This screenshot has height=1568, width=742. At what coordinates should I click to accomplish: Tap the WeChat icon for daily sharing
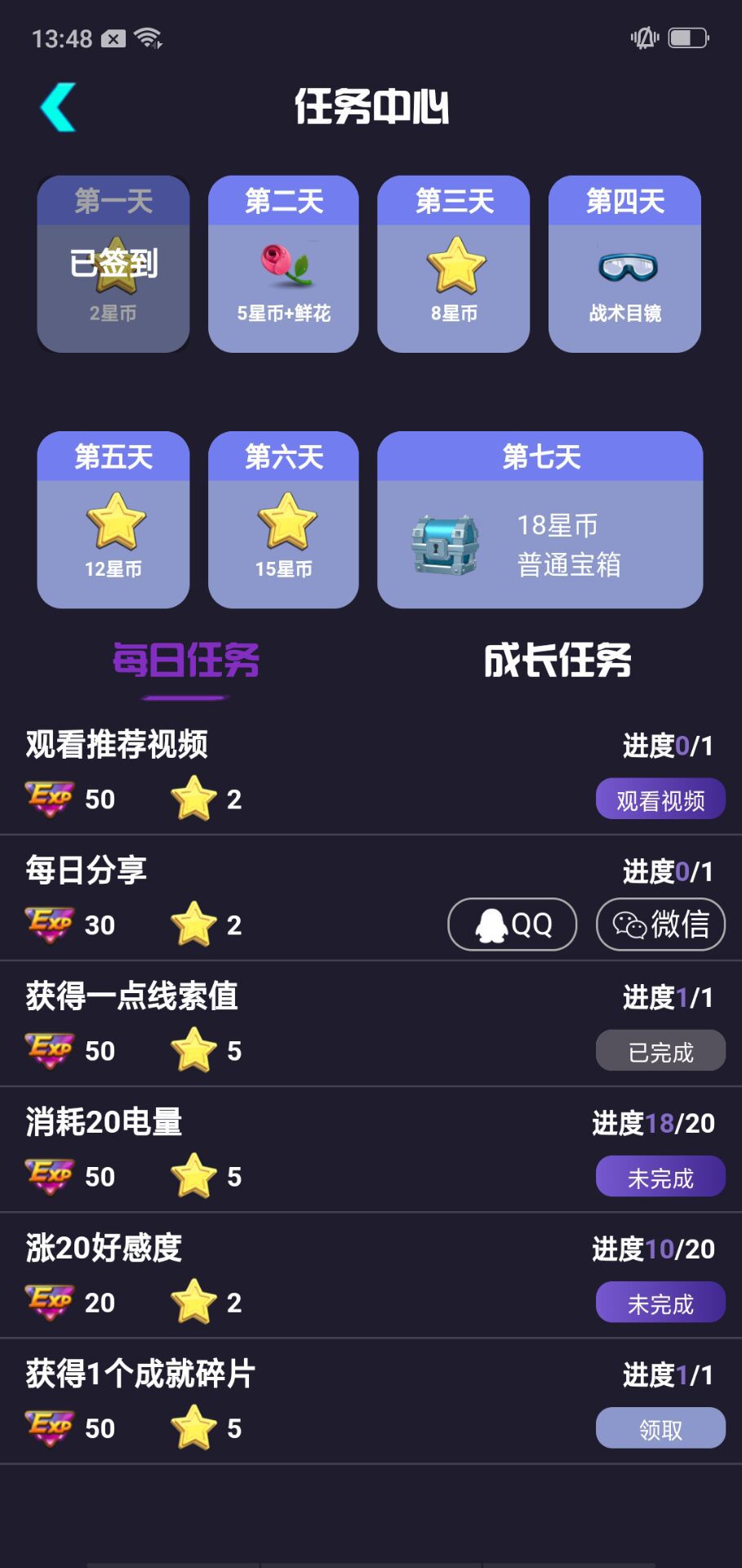(629, 924)
